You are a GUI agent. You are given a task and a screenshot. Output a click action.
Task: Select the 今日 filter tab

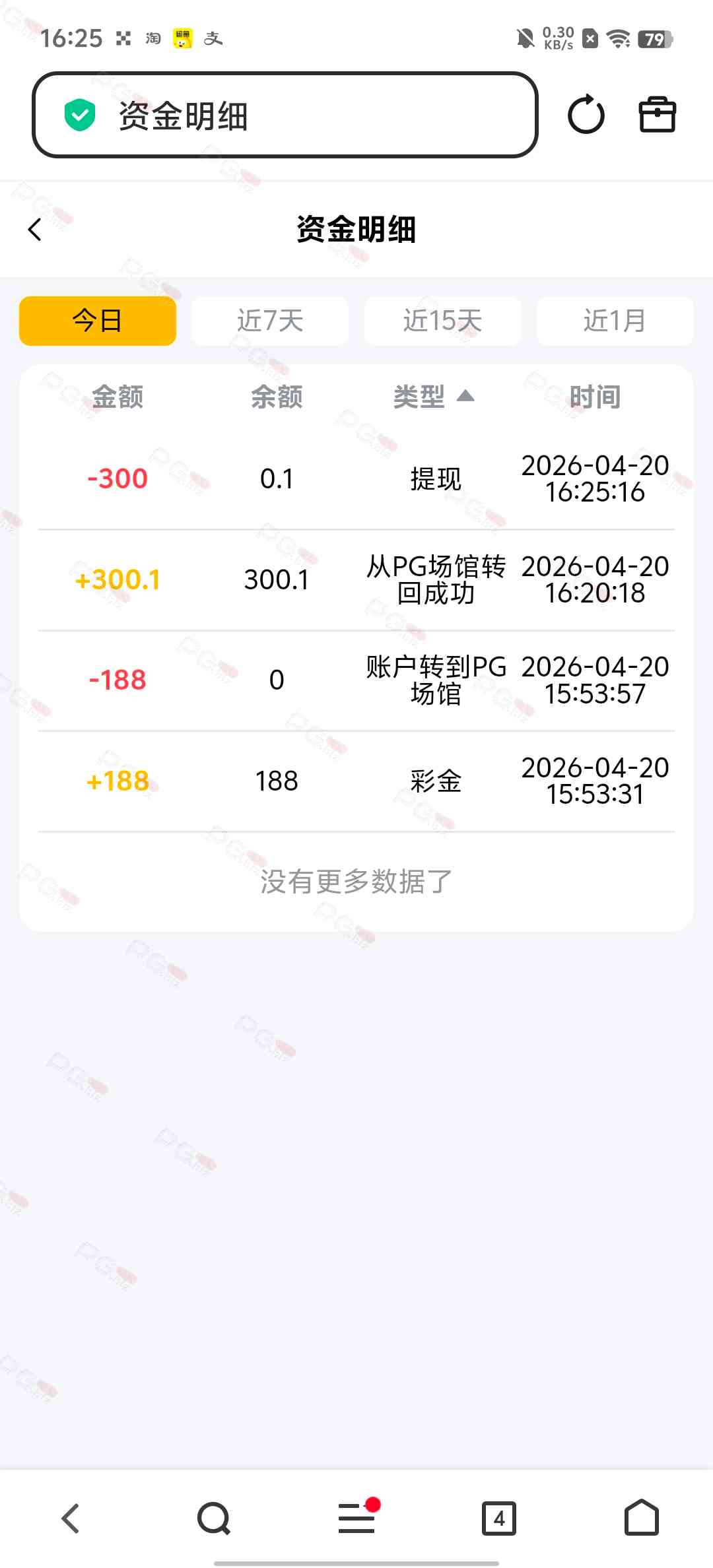point(98,321)
